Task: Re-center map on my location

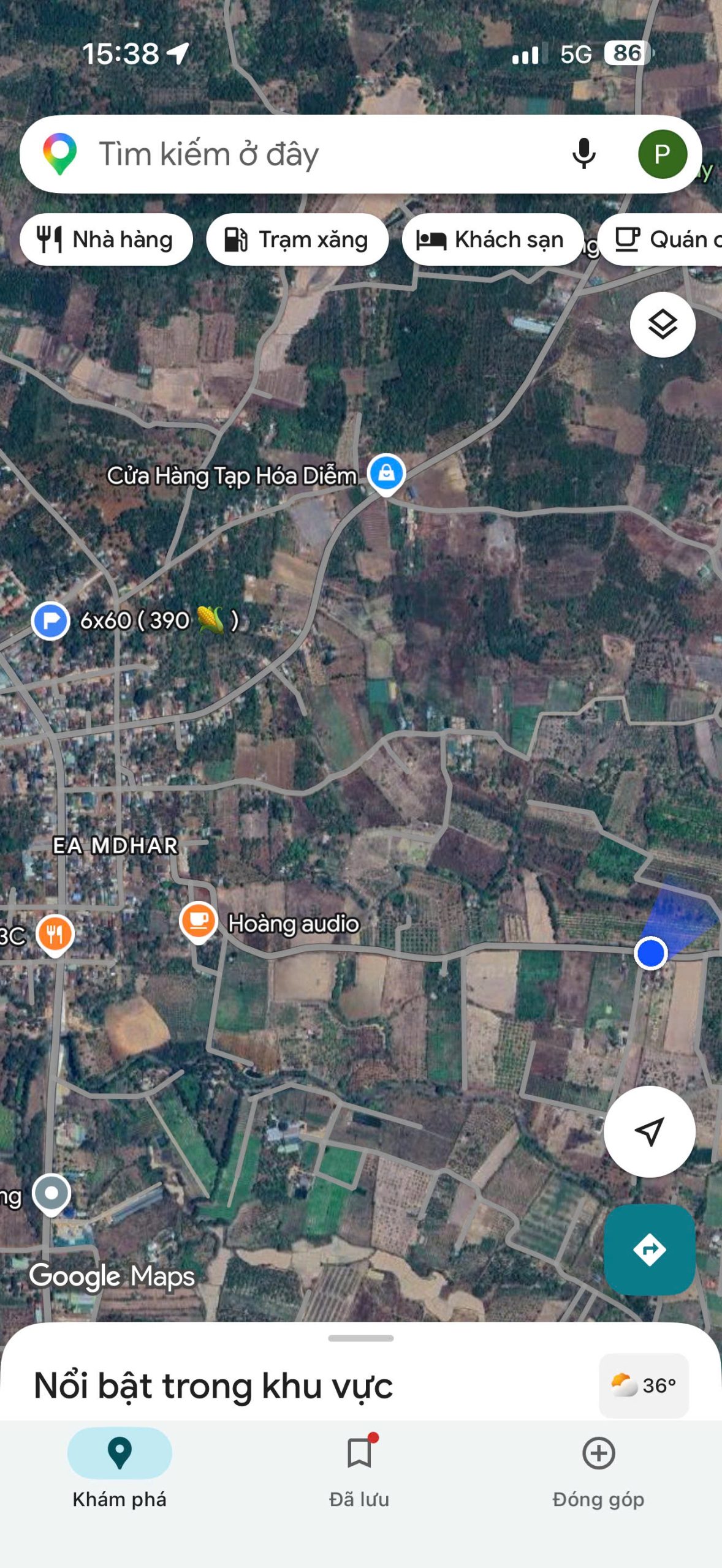Action: [x=649, y=1131]
